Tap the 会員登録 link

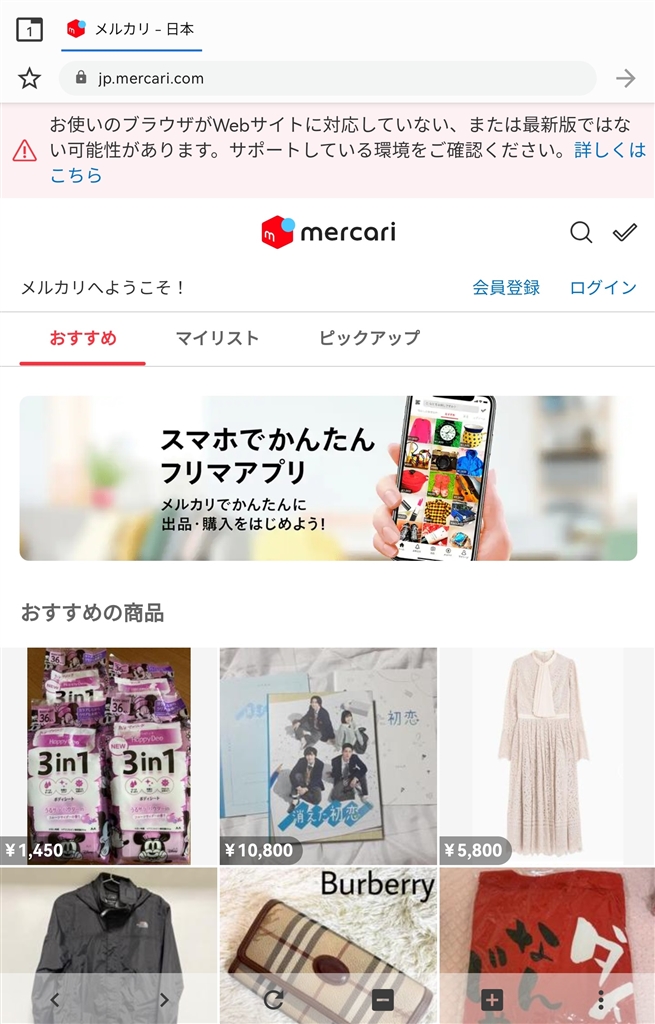point(506,288)
